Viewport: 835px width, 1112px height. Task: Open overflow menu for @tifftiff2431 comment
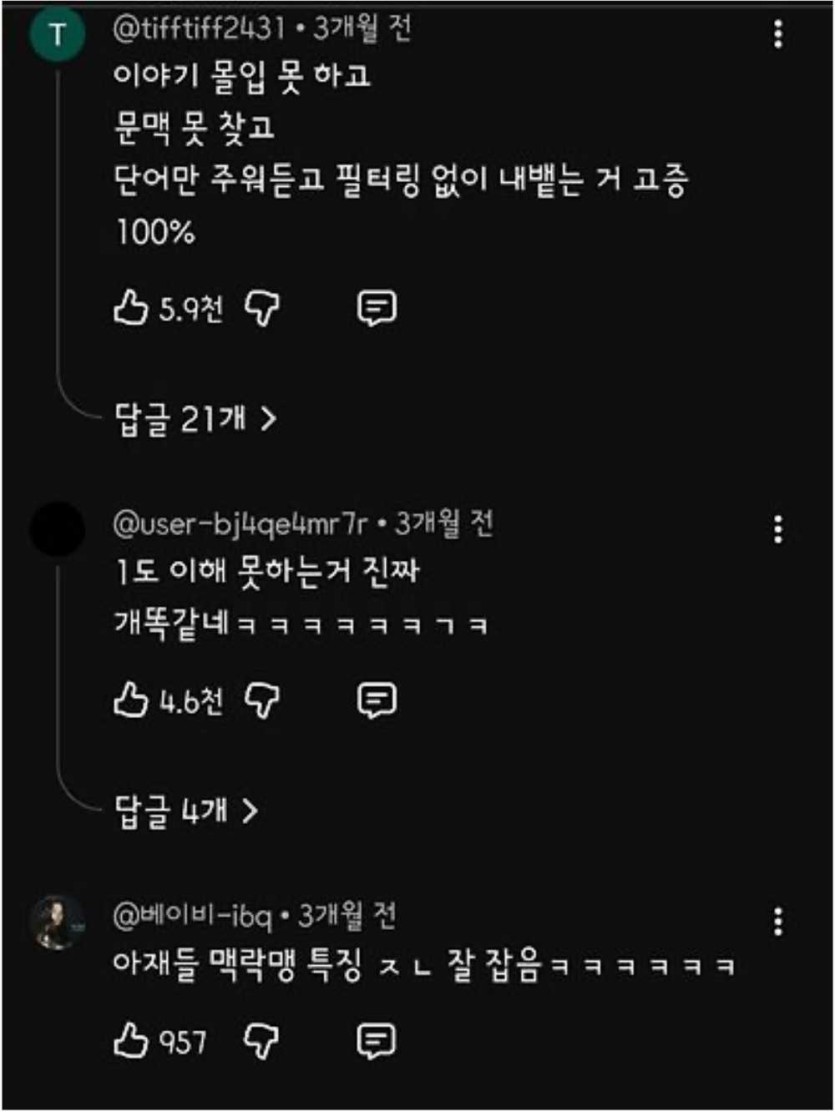click(778, 35)
